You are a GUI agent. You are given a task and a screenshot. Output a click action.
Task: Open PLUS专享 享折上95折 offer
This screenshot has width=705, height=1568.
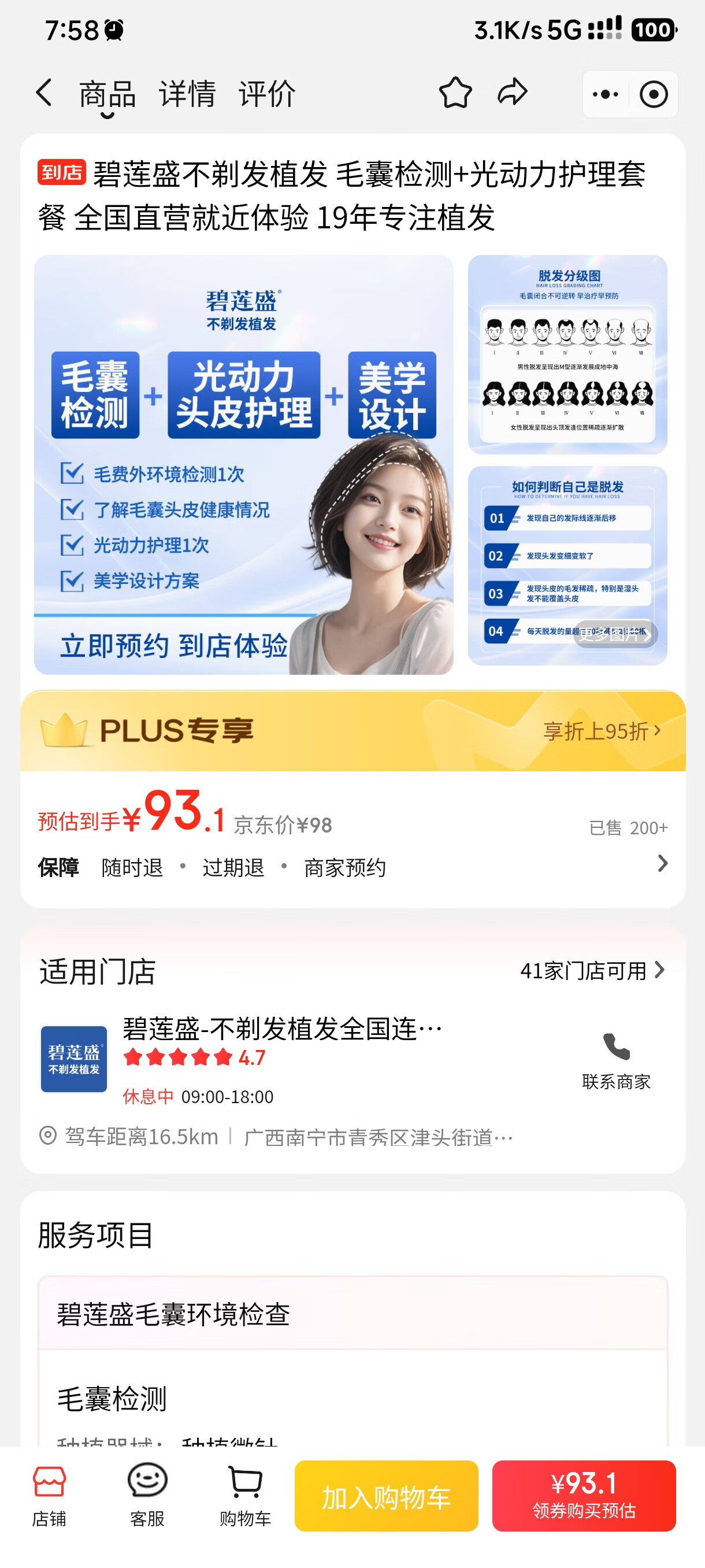coord(601,730)
